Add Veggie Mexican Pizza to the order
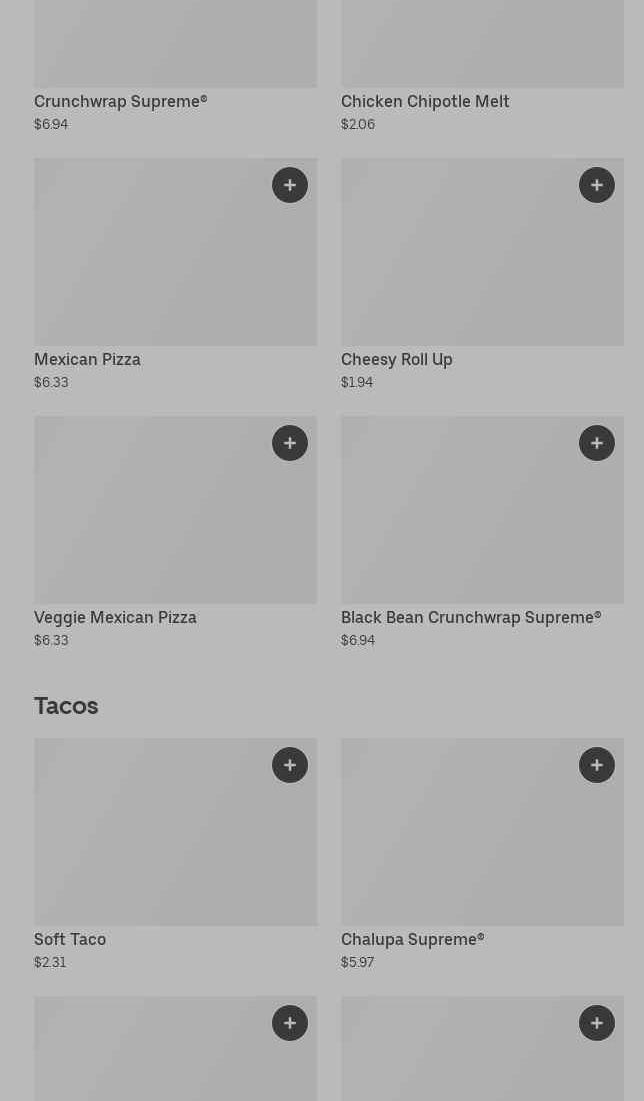The width and height of the screenshot is (644, 1101). [290, 443]
